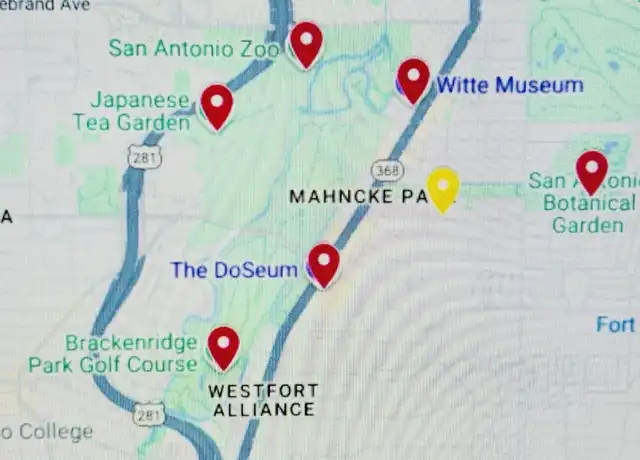Image resolution: width=640 pixels, height=460 pixels.
Task: Tap the San Antonio Zoo red pin
Action: (x=306, y=42)
